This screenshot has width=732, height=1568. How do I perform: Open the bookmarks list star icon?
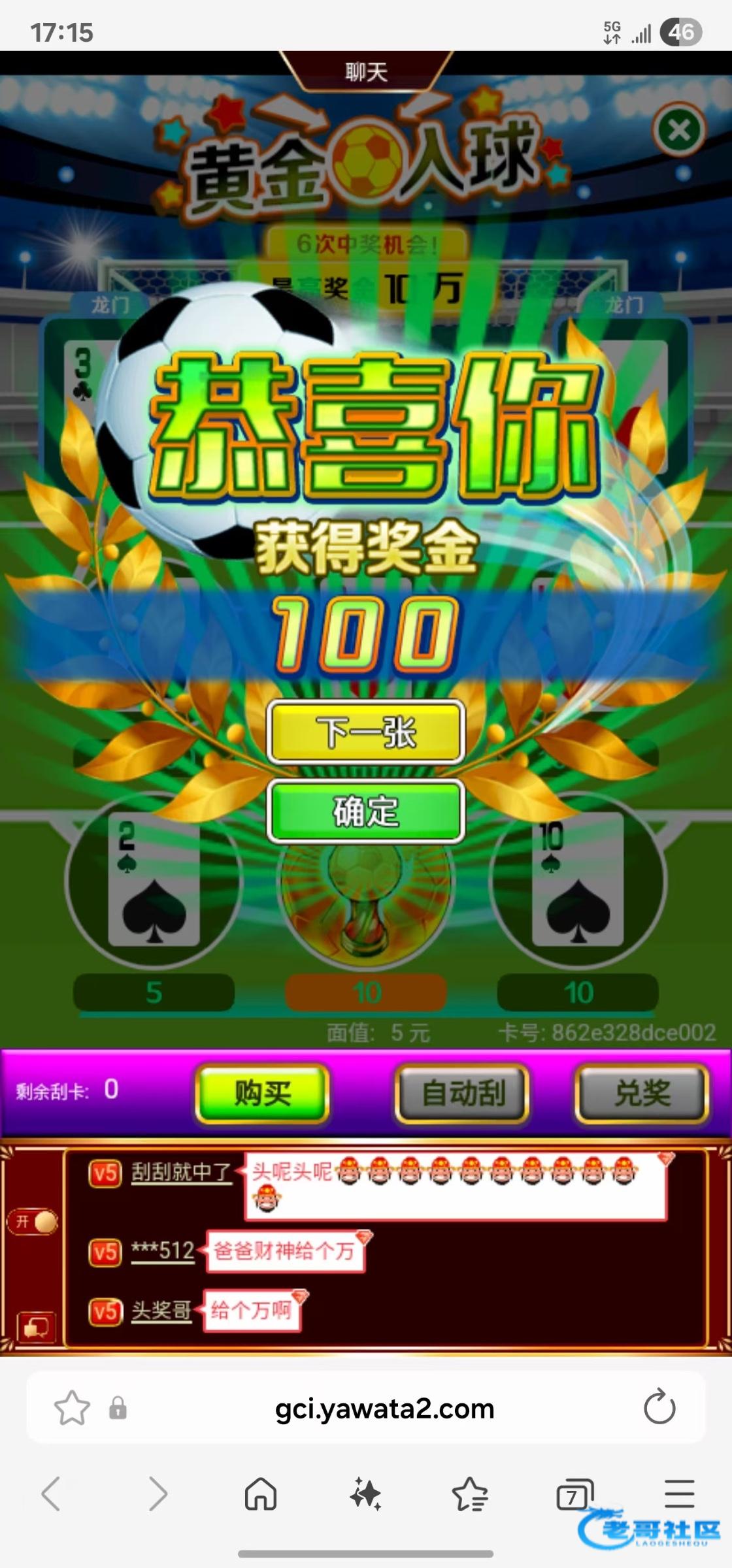tap(470, 1494)
